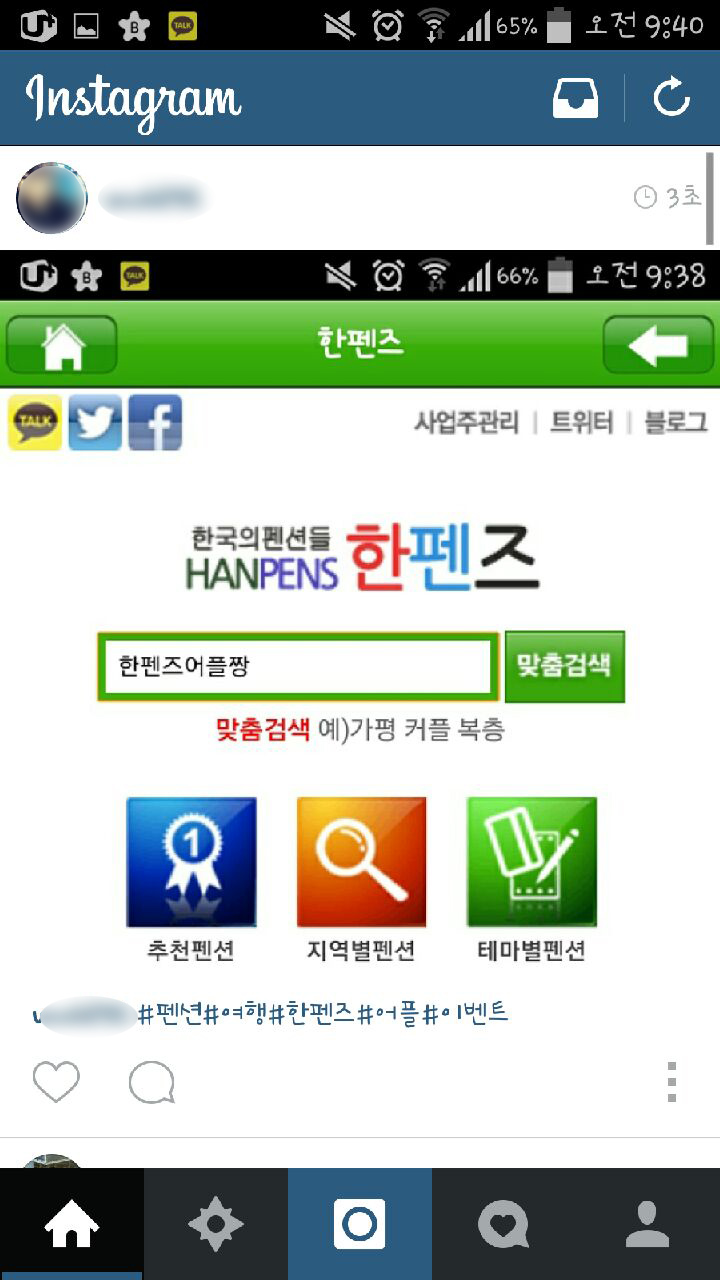The image size is (720, 1280).
Task: Open the posted Hanpens screenshot image
Action: pos(360,620)
